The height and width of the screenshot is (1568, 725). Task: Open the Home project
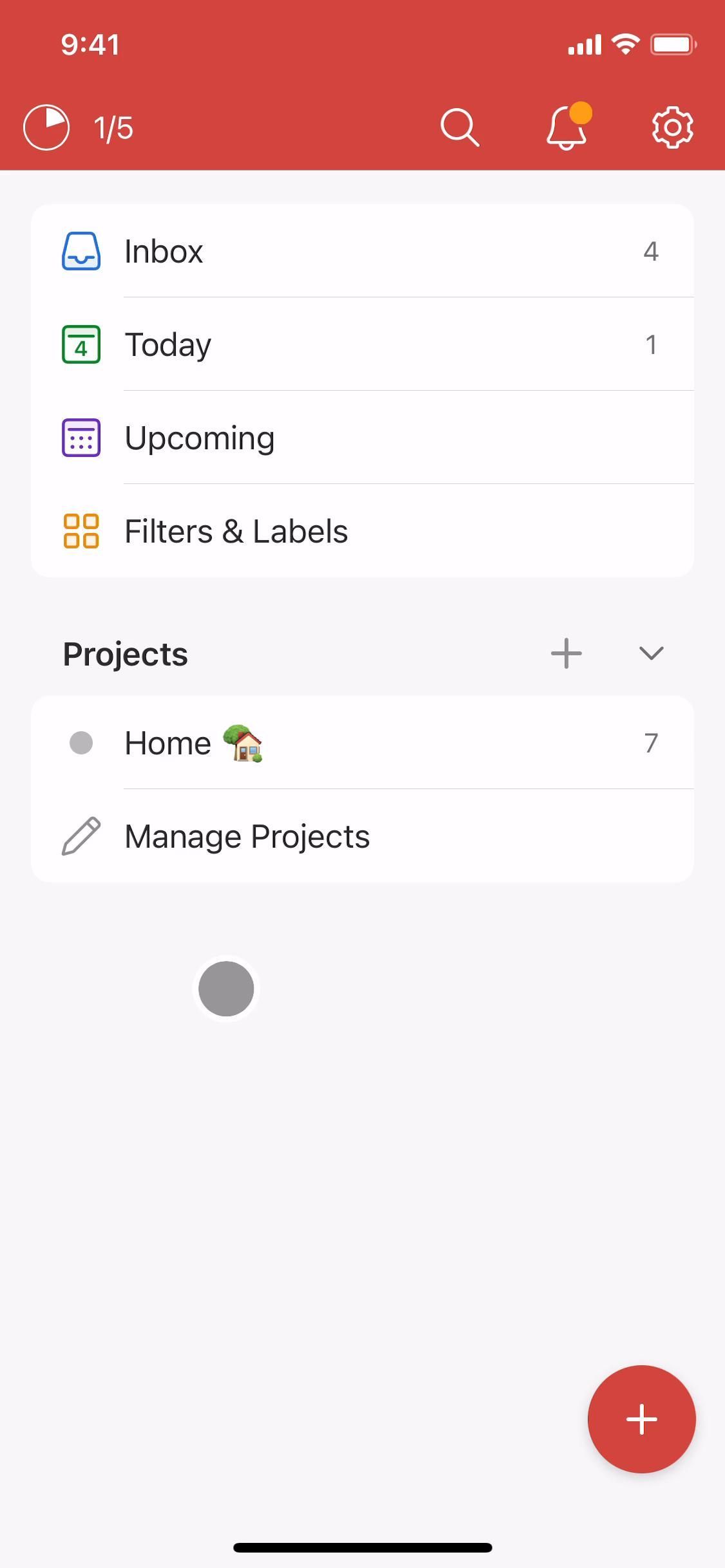[x=362, y=743]
